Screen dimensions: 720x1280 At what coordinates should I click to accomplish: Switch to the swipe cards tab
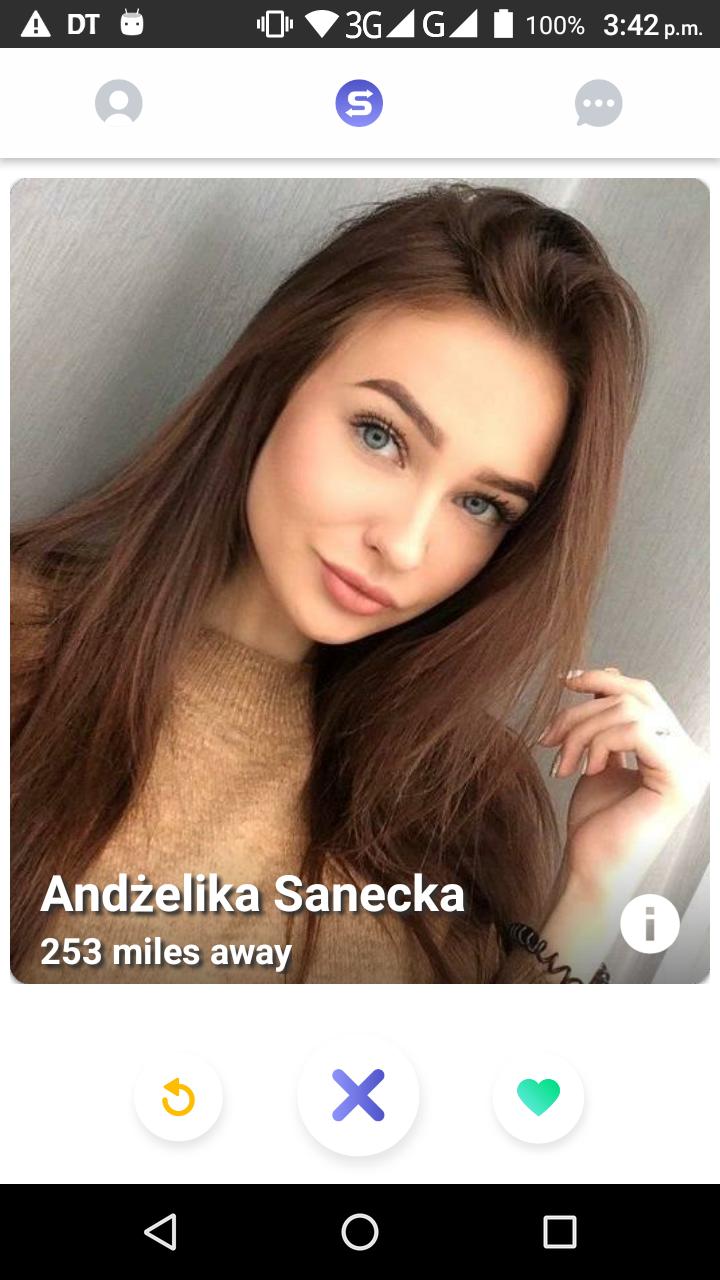click(359, 103)
